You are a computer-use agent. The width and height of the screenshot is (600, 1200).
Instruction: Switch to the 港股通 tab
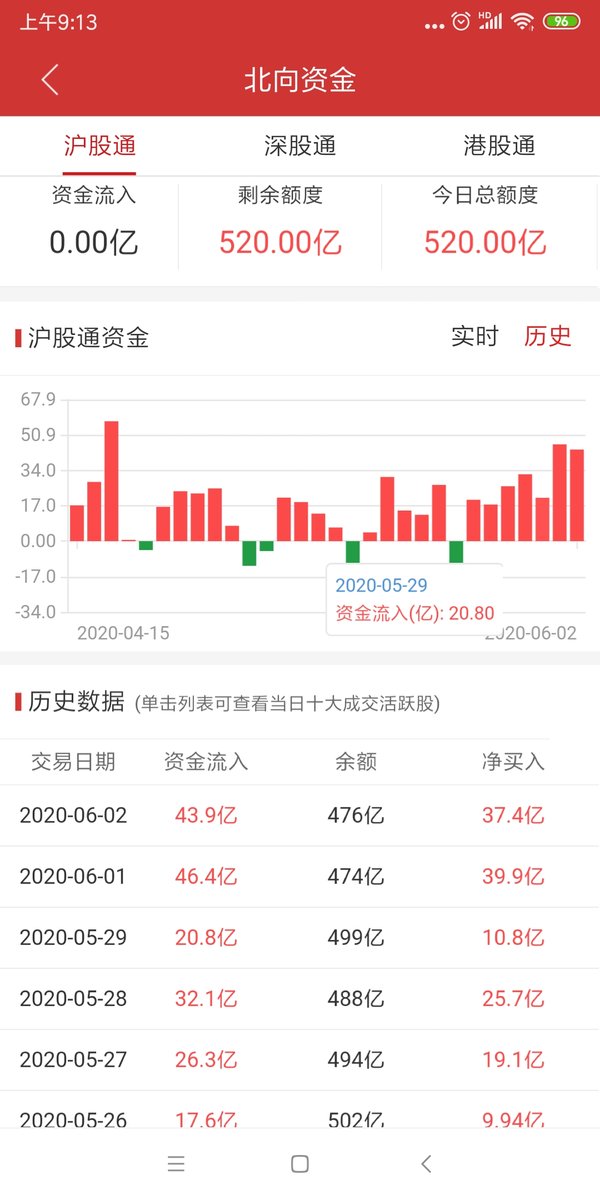point(500,146)
